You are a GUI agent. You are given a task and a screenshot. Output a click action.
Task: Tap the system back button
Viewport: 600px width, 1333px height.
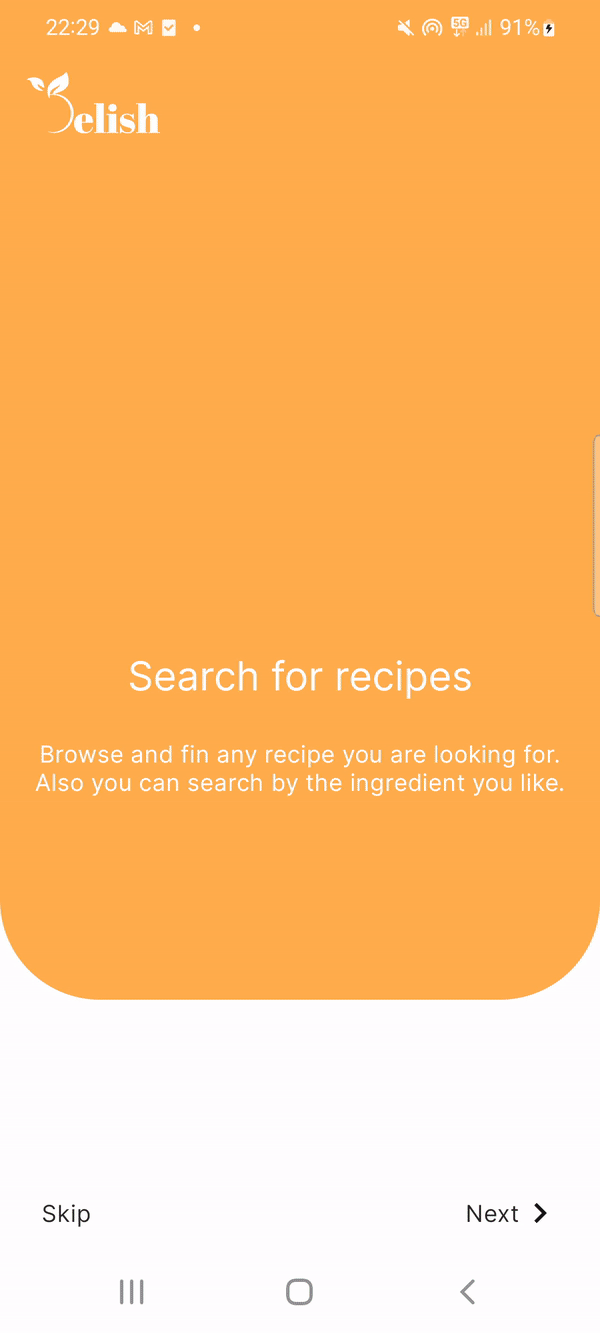click(467, 1292)
